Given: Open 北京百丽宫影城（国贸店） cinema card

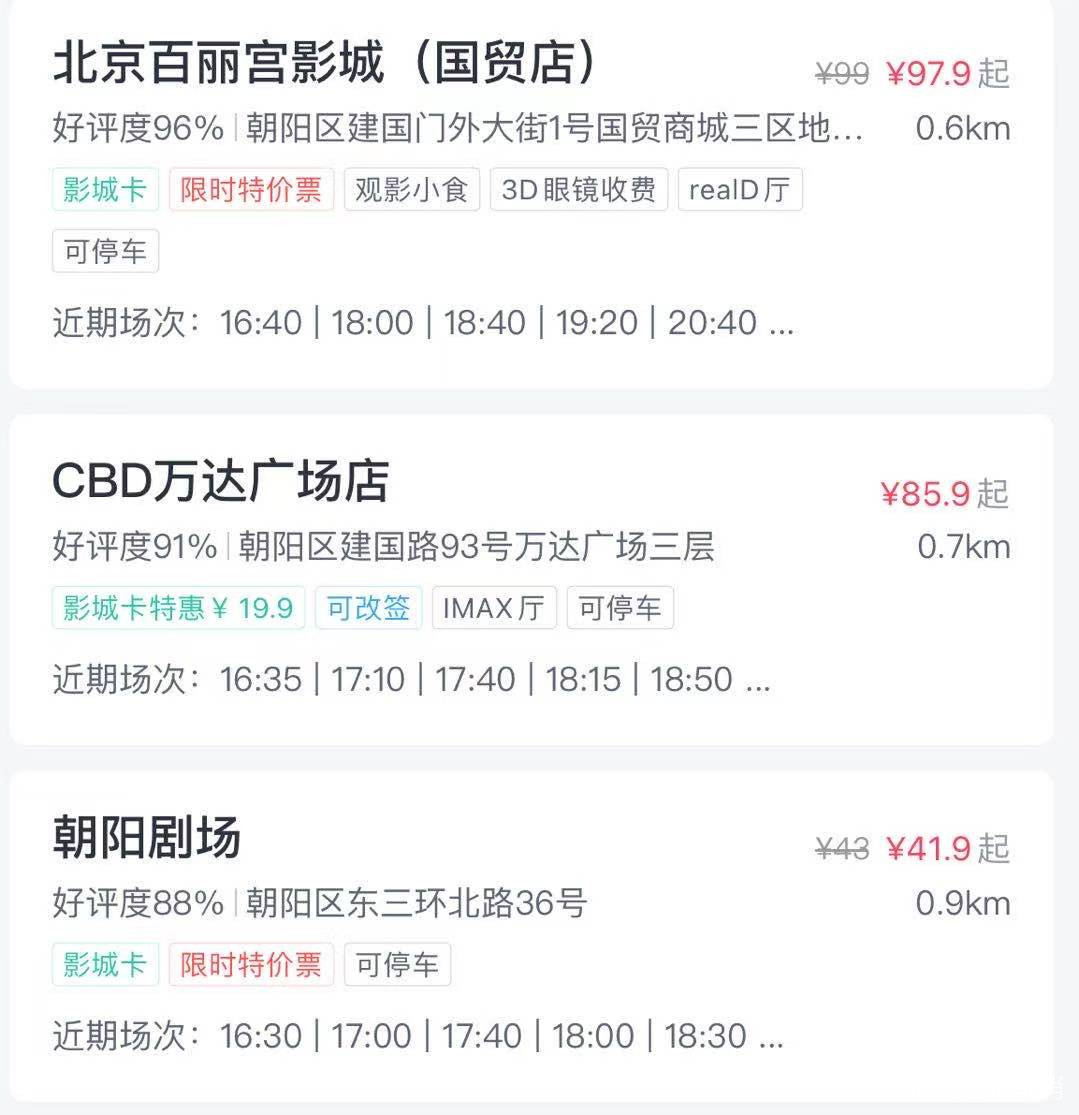Looking at the screenshot, I should point(325,64).
